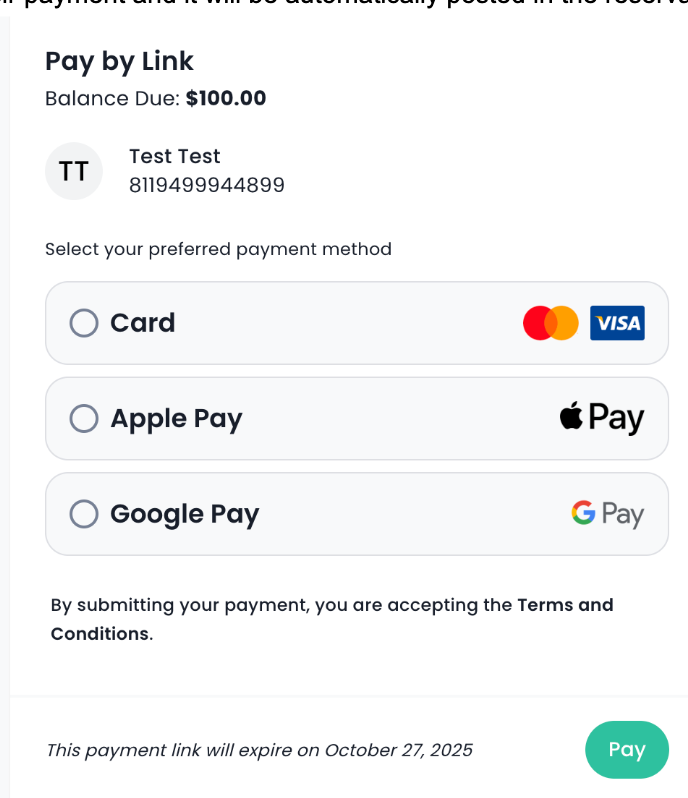Screen dimensions: 688x798
Task: Select Google Pay payment option
Action: pyautogui.click(x=84, y=514)
